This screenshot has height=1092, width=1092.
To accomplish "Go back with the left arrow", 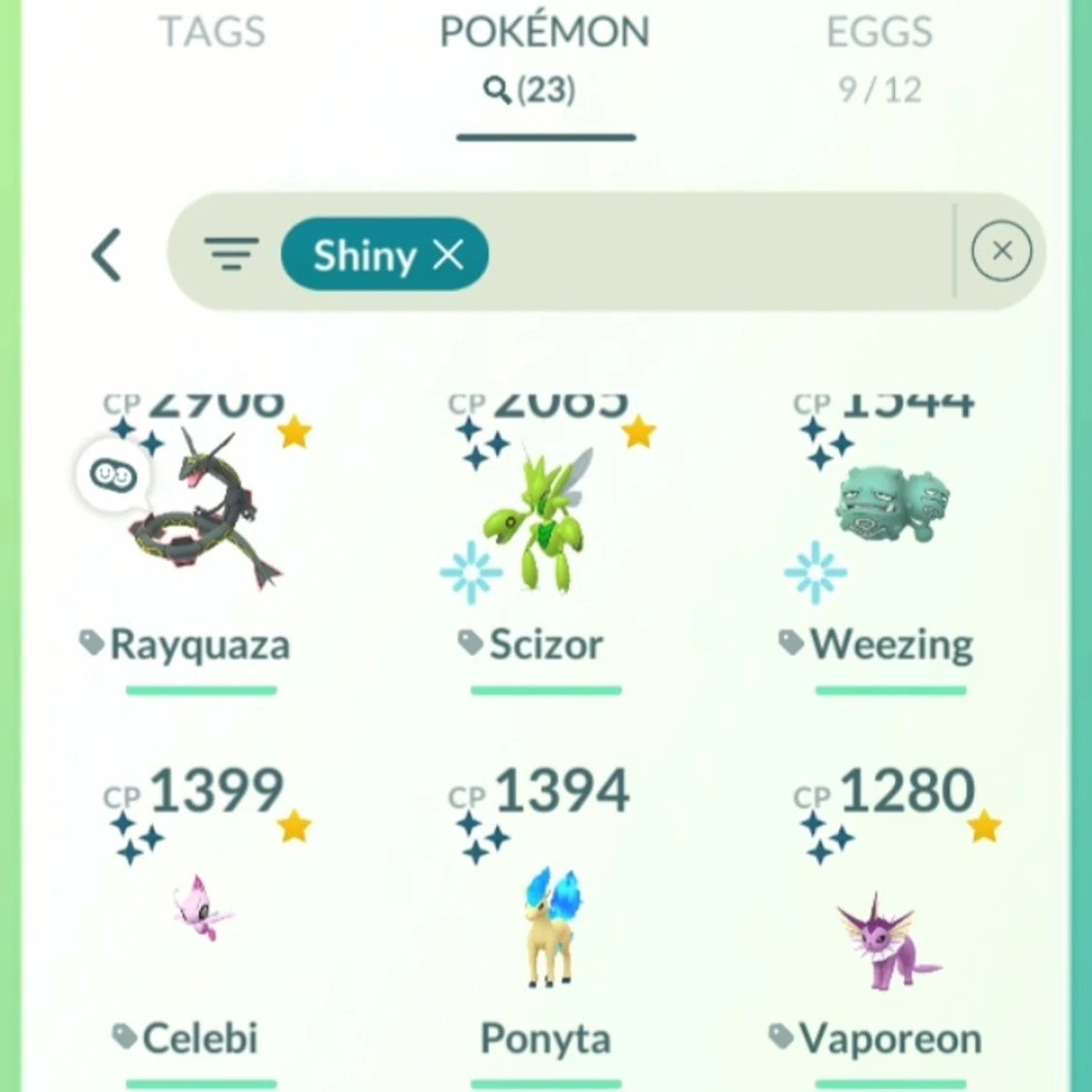I will (x=107, y=255).
